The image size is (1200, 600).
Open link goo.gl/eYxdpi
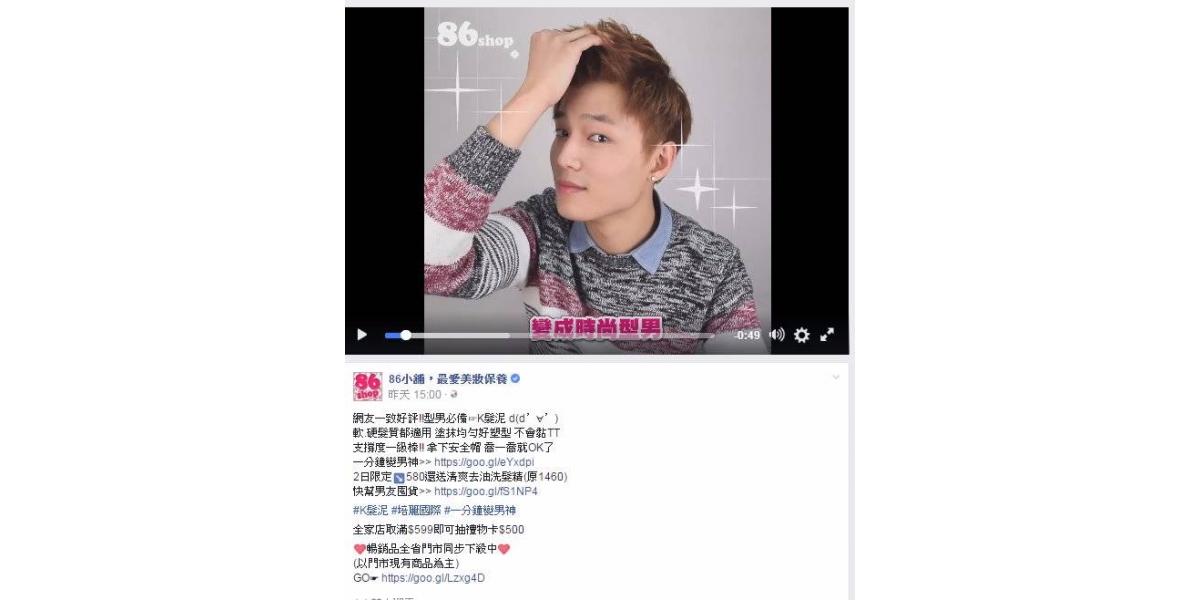coord(484,463)
